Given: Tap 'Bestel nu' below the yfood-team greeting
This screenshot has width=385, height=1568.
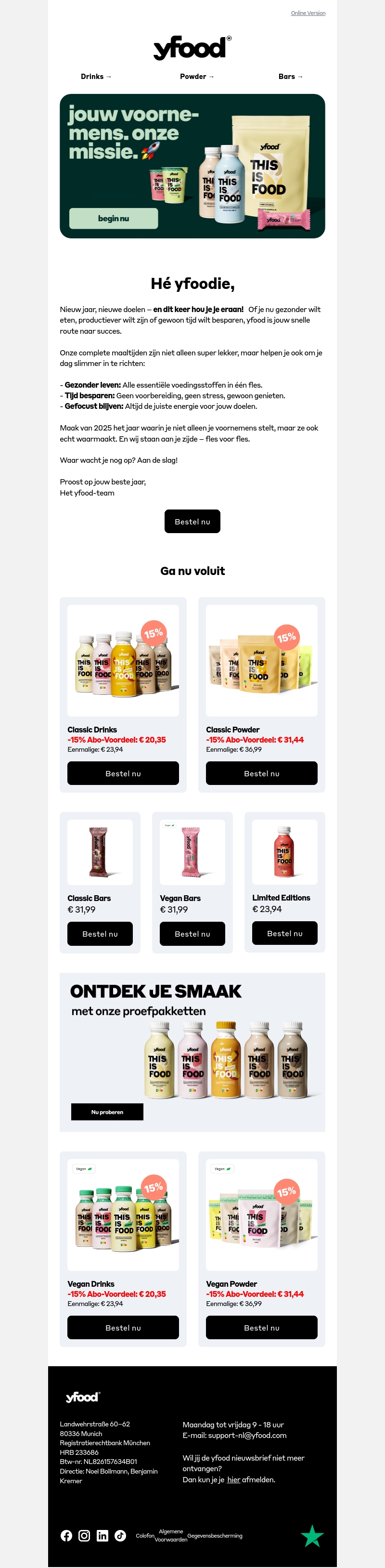Looking at the screenshot, I should coord(192,522).
